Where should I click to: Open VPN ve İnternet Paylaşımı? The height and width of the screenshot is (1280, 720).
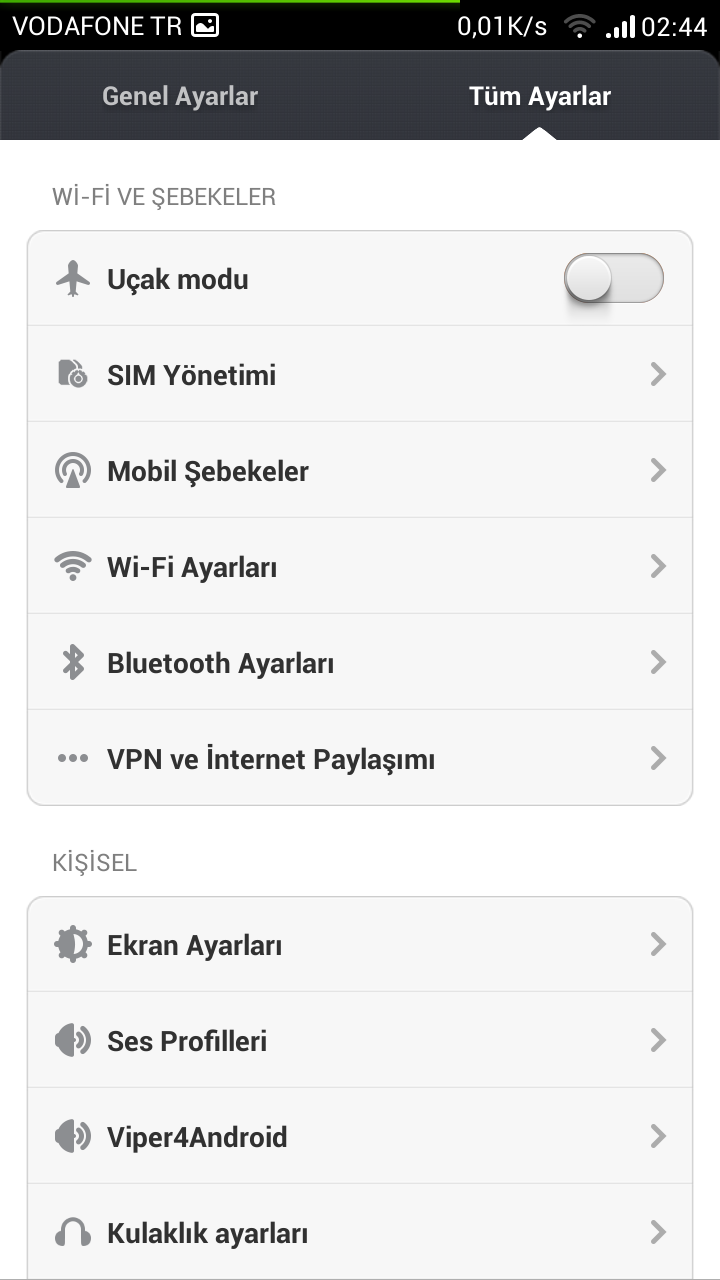point(360,759)
